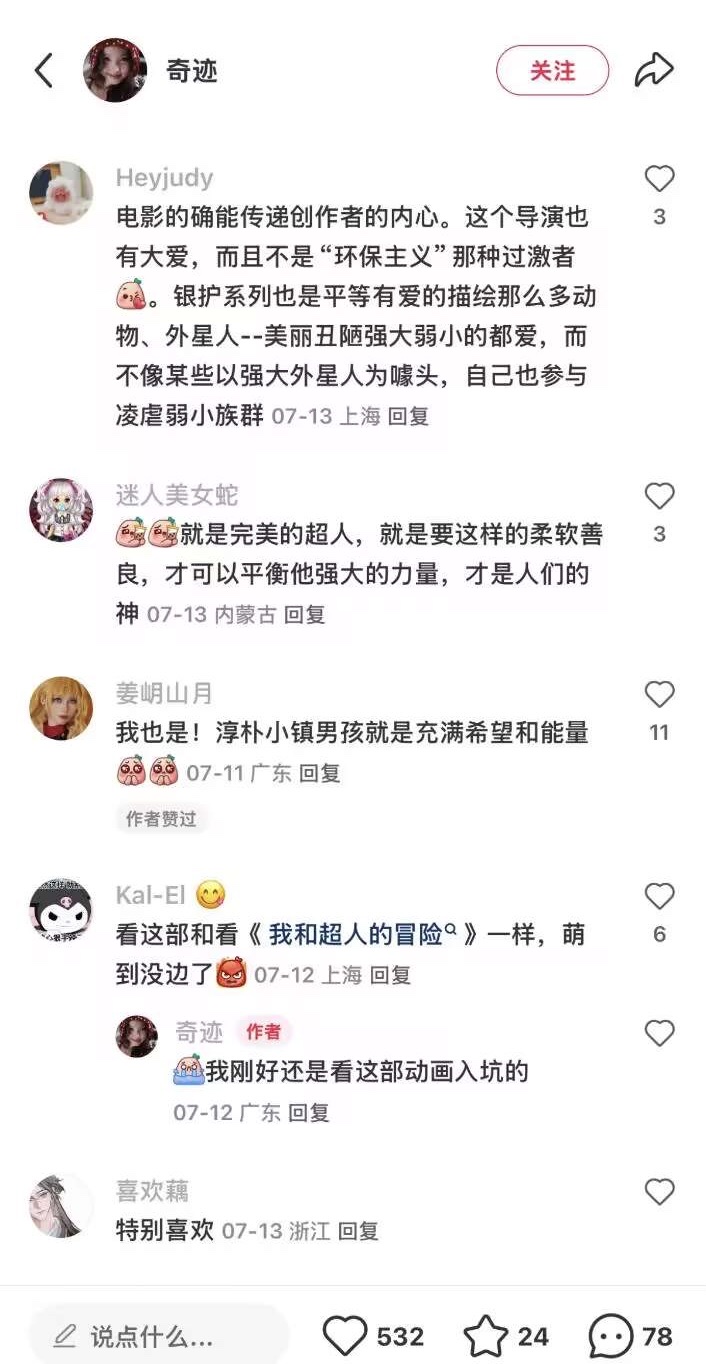Open 奇迹's profile avatar in the header
This screenshot has height=1364, width=706.
115,71
